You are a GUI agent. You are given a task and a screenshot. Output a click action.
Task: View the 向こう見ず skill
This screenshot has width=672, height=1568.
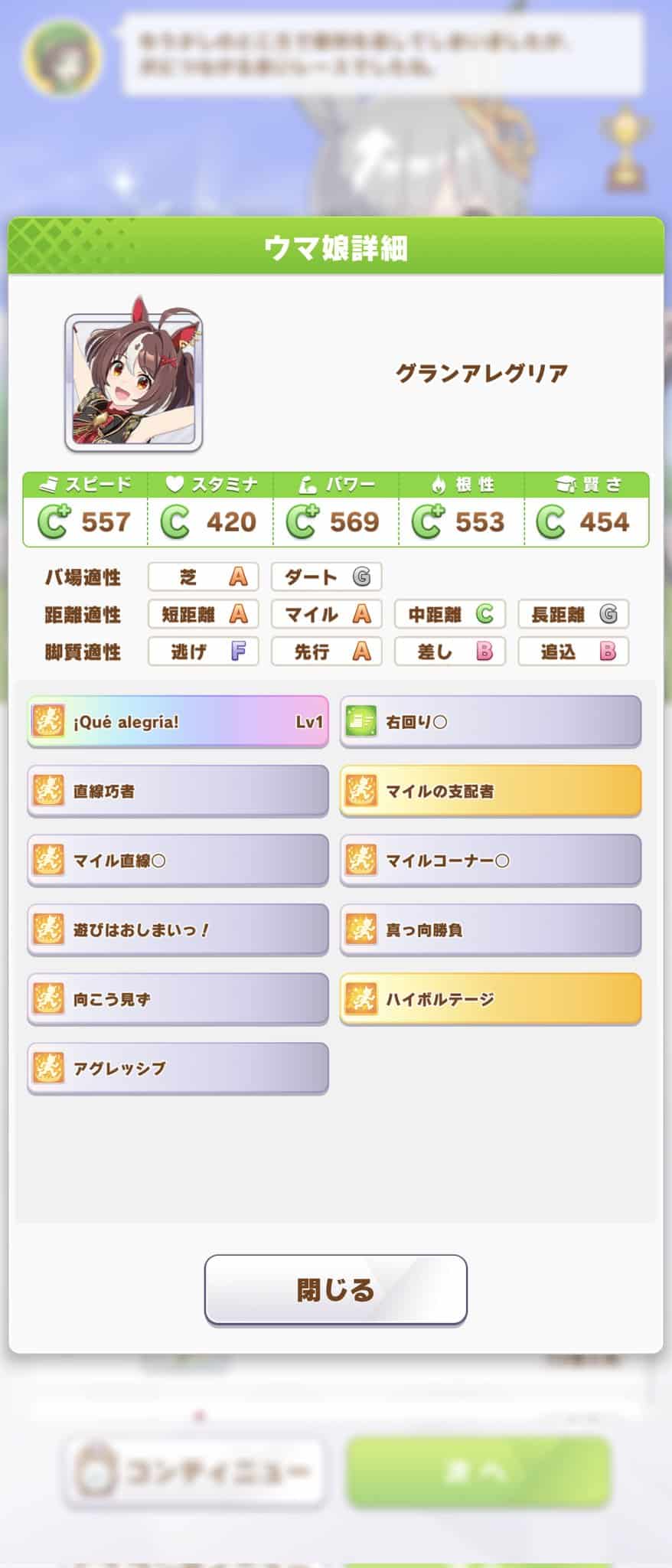click(178, 998)
